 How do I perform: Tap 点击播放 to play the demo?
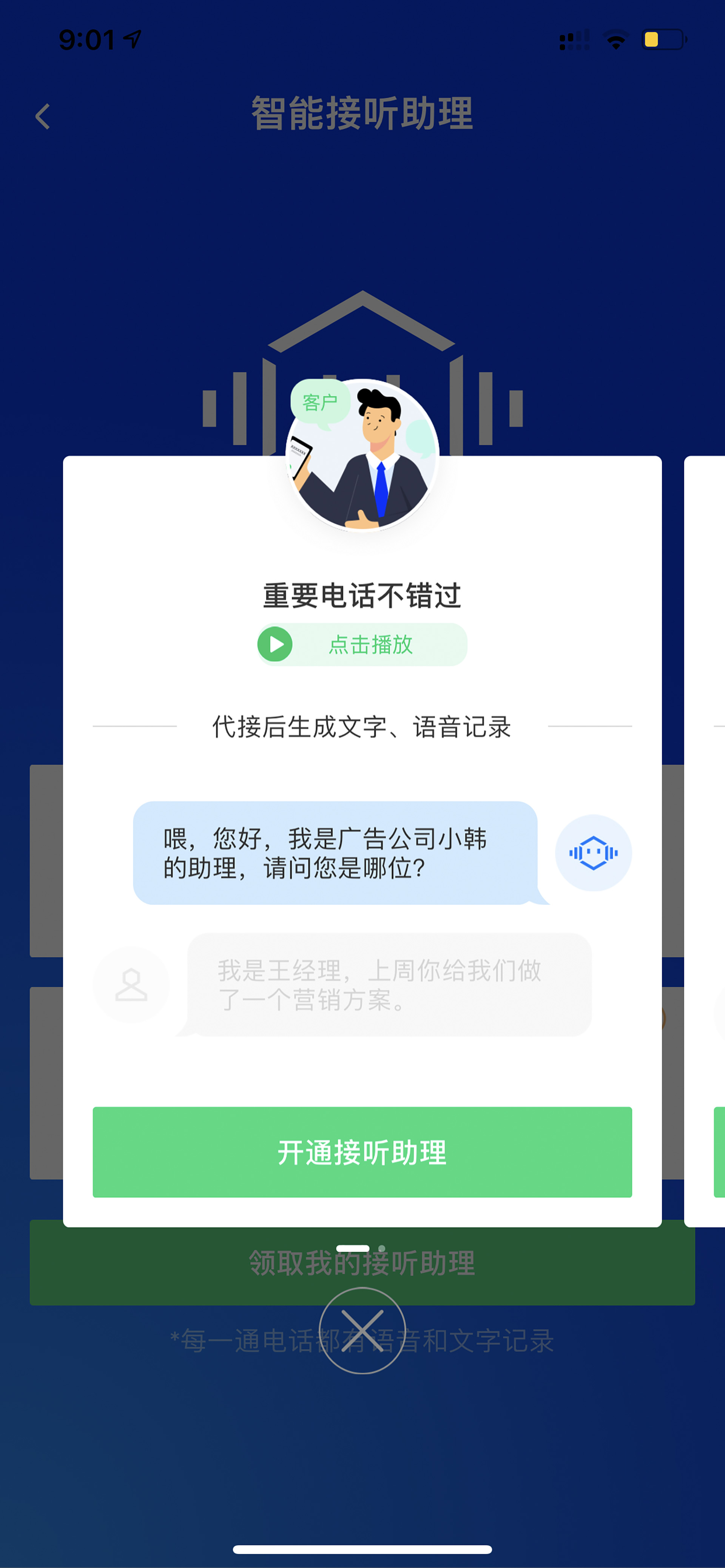362,644
